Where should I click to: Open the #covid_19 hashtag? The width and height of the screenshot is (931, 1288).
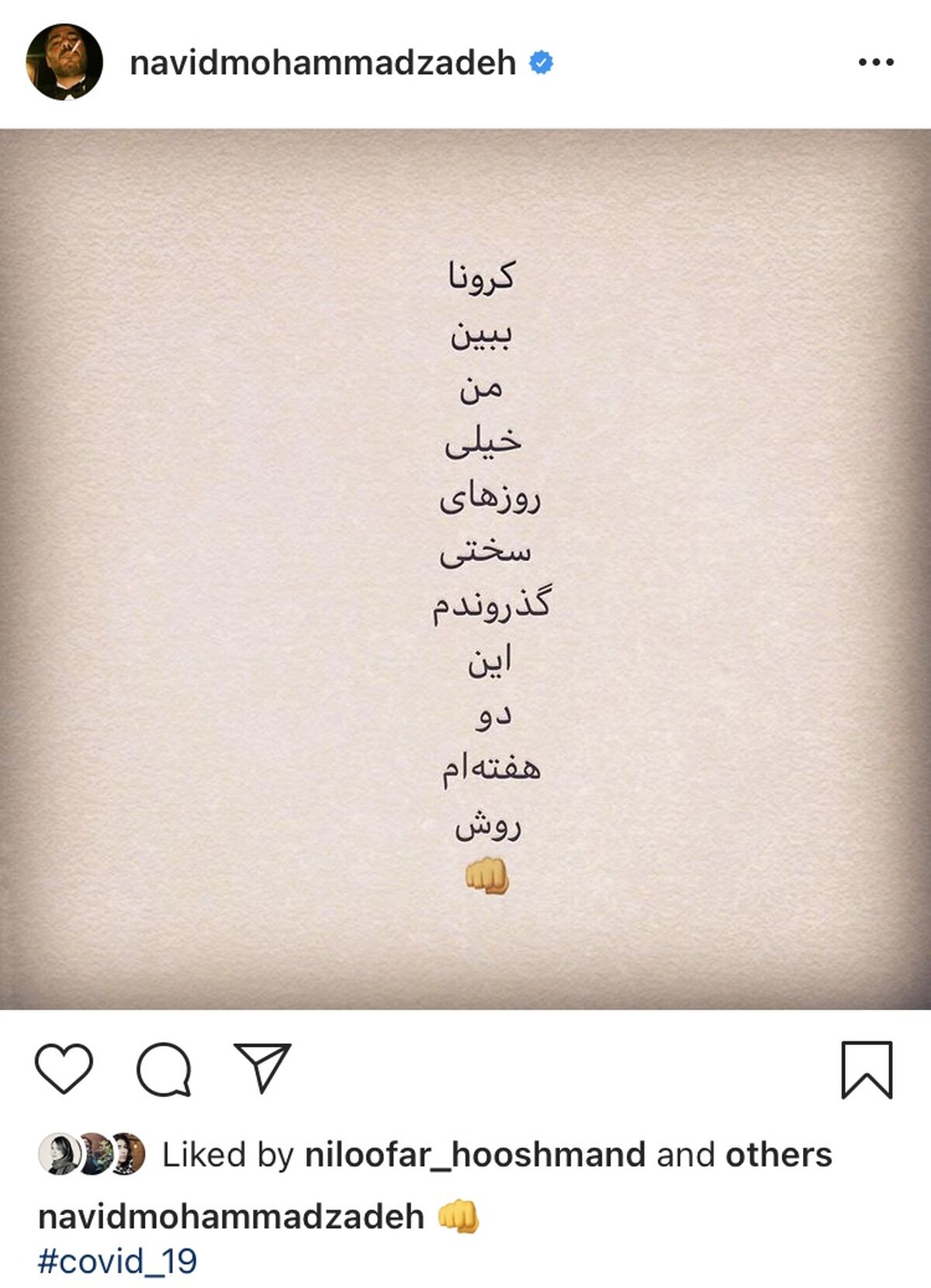click(117, 1261)
